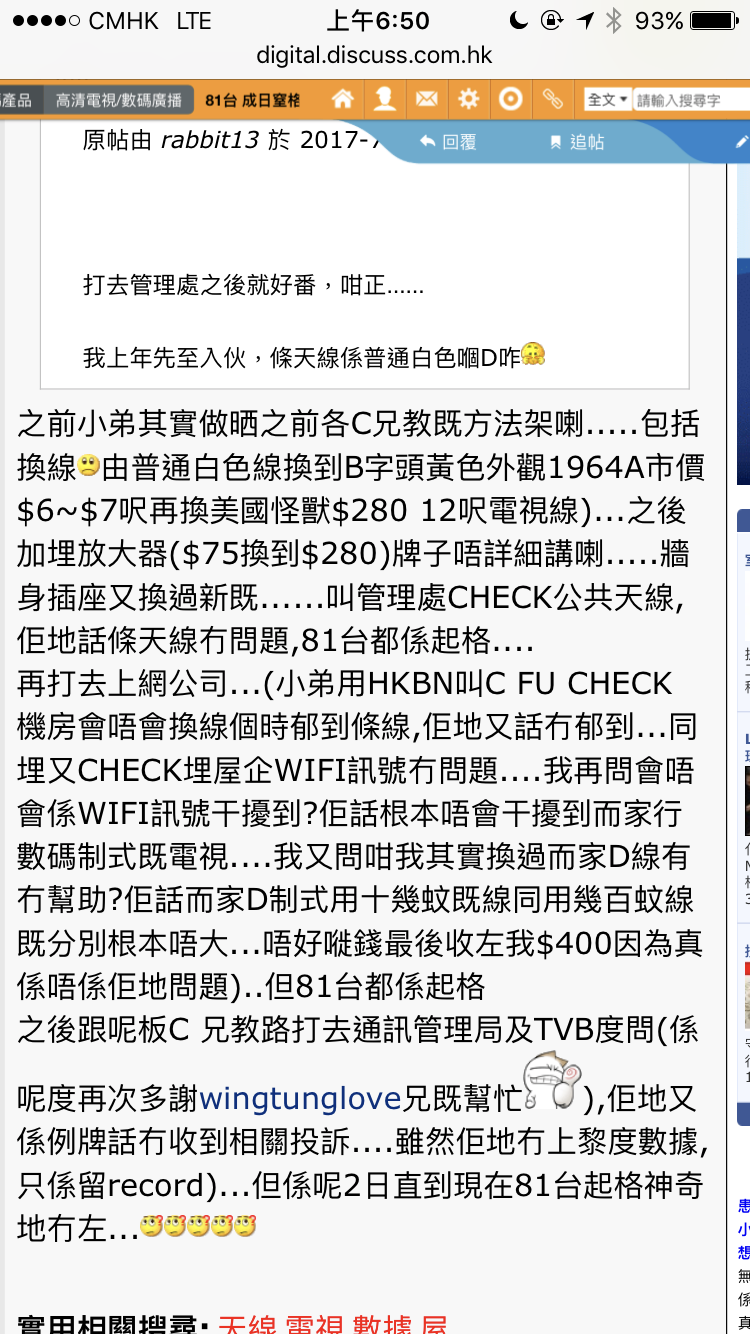Screen dimensions: 750x1334
Task: Focus the 請輸入搜尋字 search field
Action: point(692,100)
